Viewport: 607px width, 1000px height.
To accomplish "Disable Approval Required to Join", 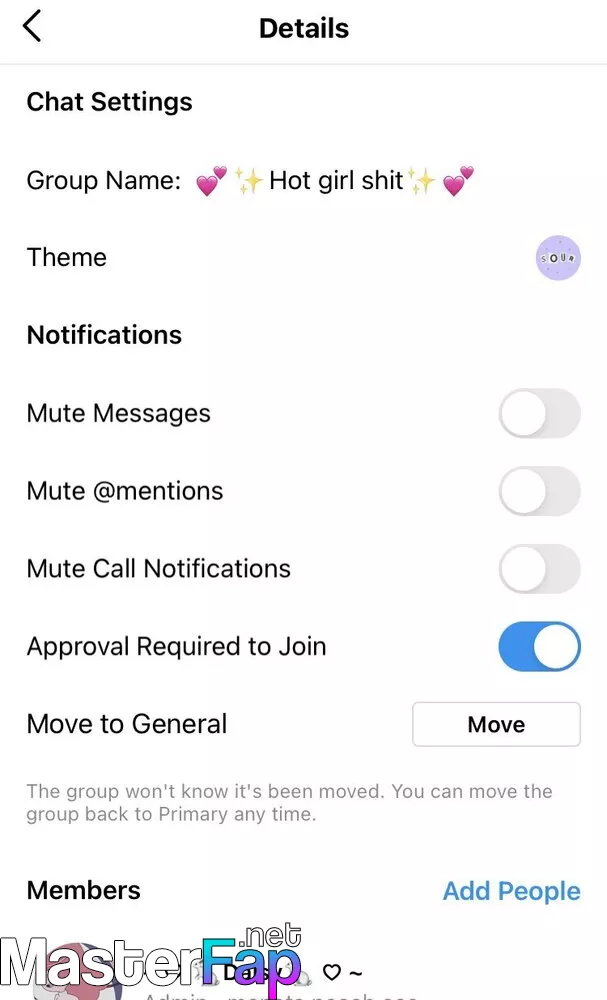I will (539, 647).
